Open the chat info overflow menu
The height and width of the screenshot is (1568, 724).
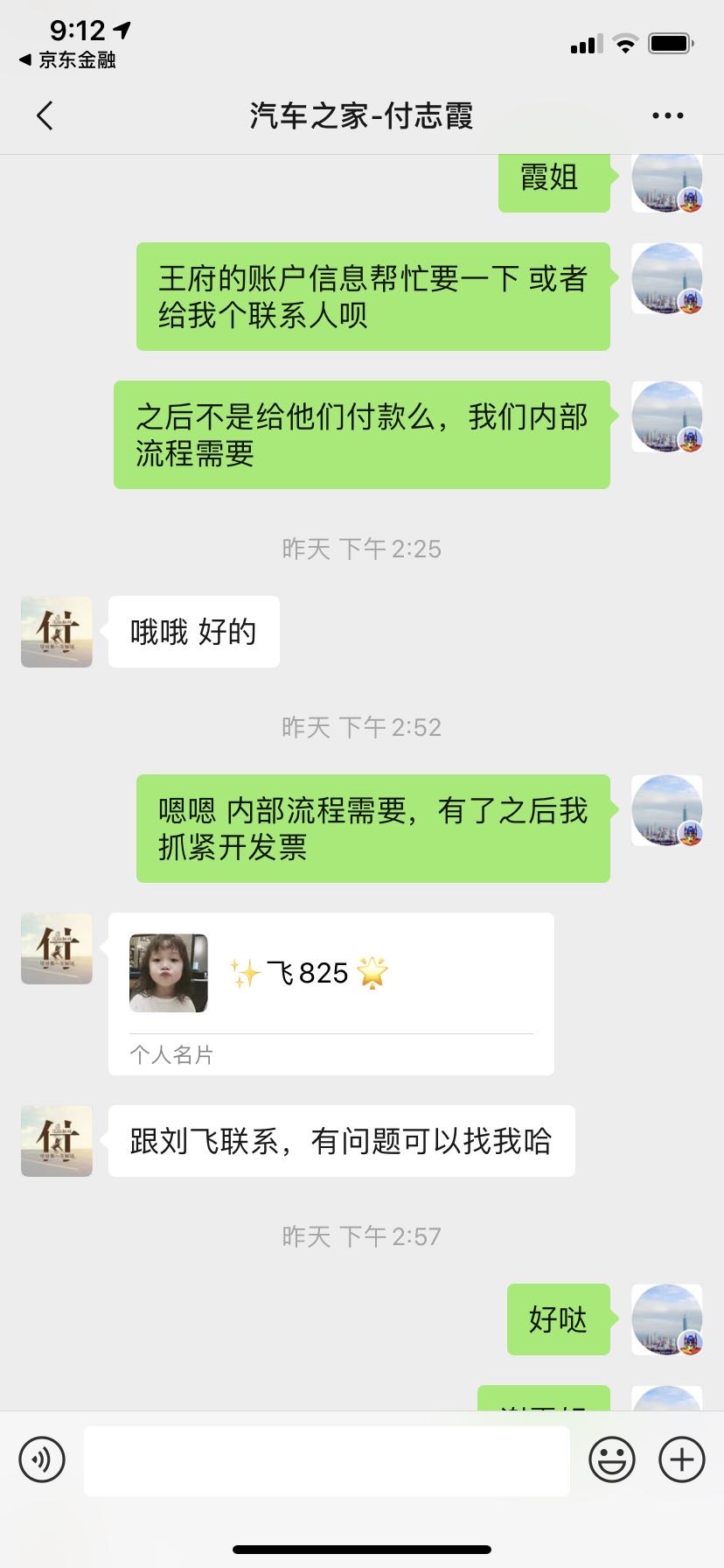click(x=667, y=115)
